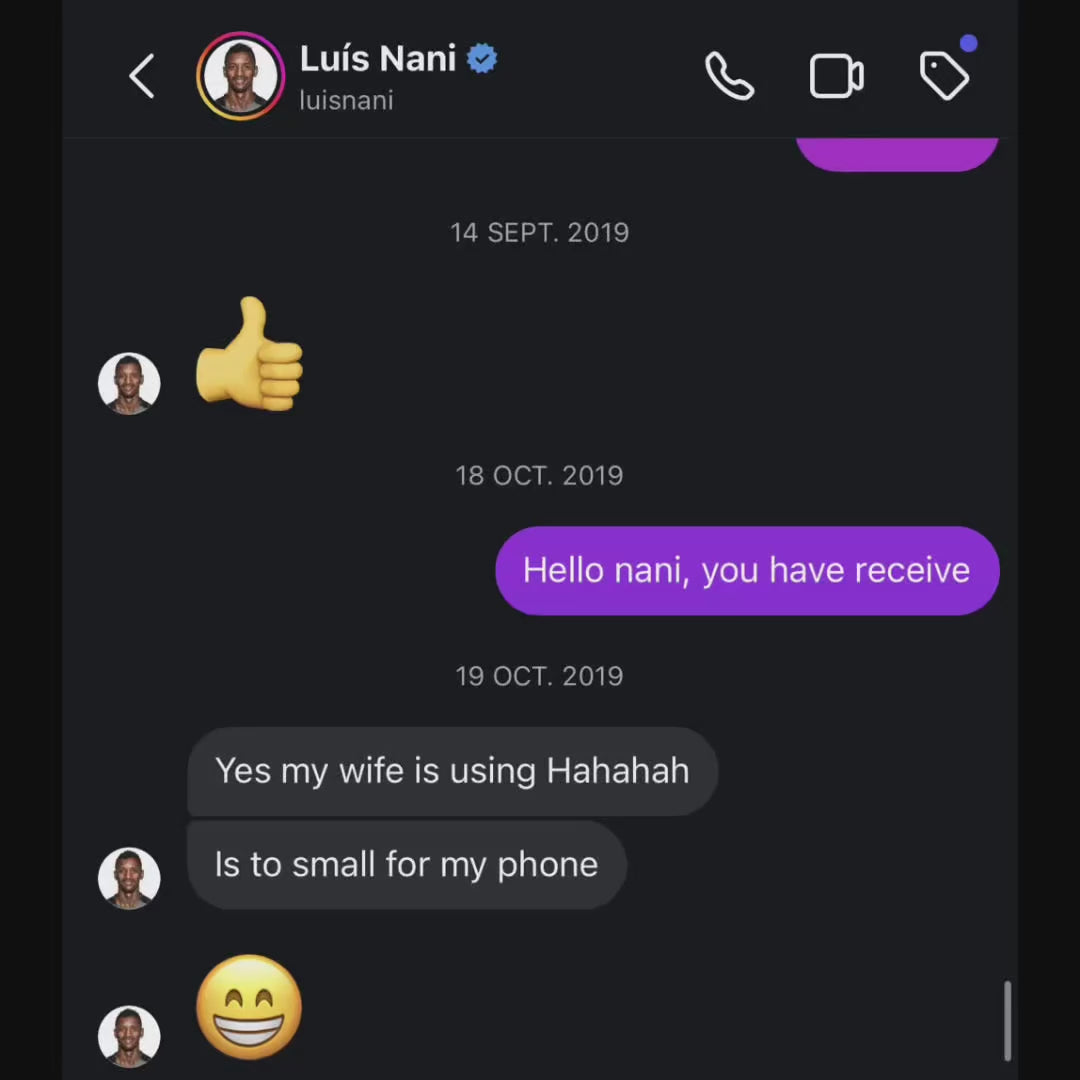The image size is (1080, 1080).
Task: View Luís Nani's story from header avatar
Action: click(241, 77)
